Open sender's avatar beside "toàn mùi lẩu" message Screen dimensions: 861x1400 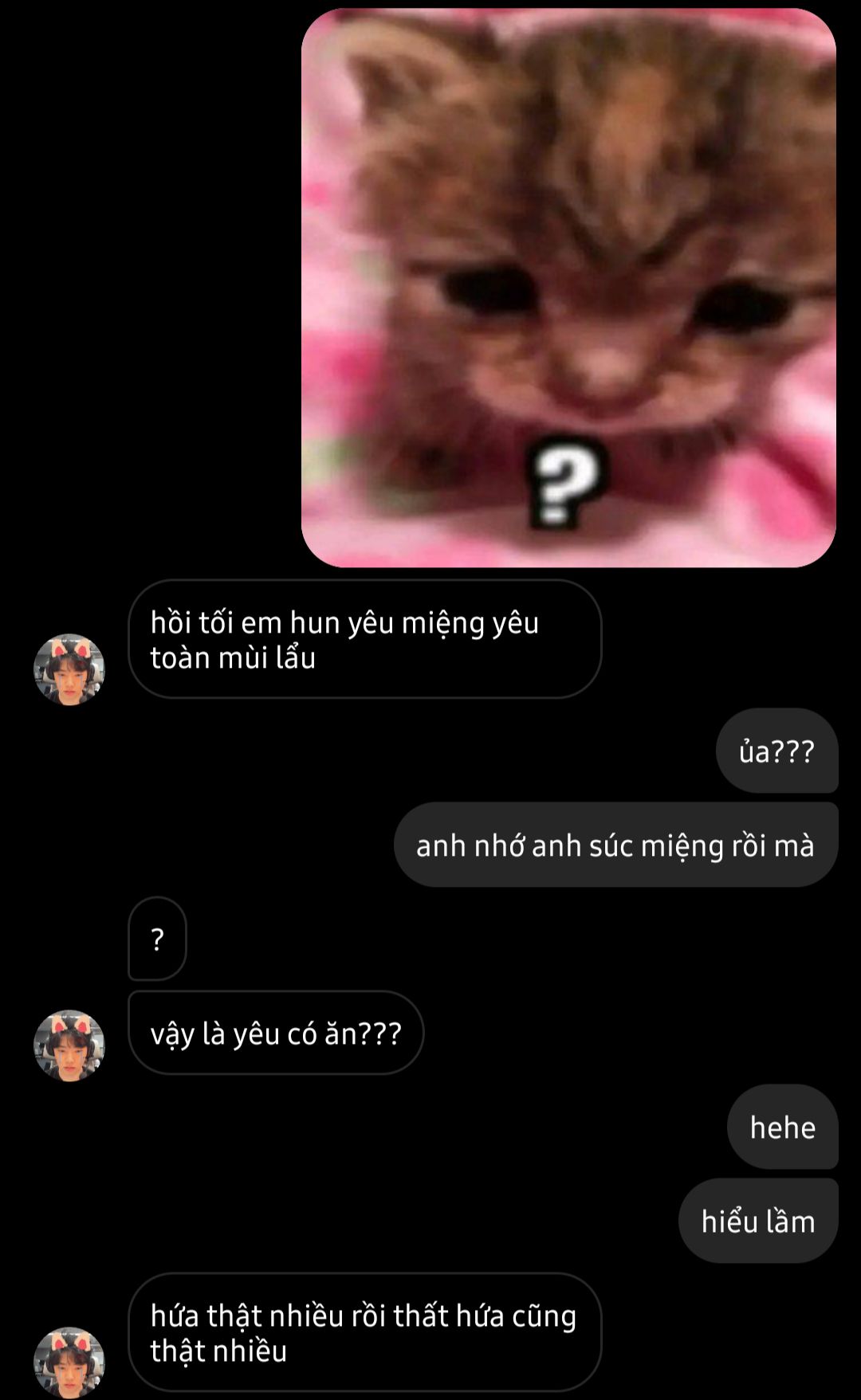69,669
